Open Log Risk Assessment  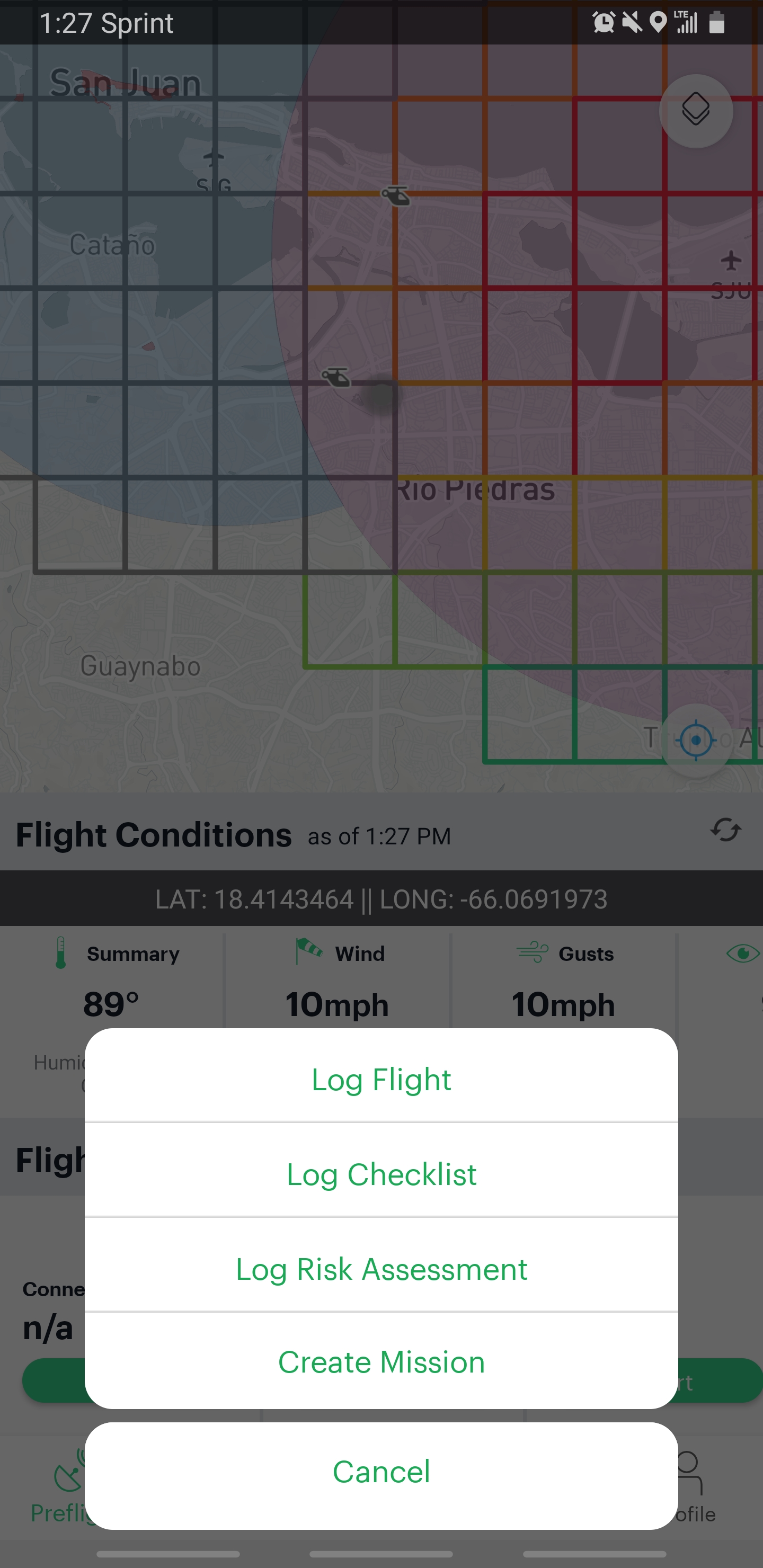pyautogui.click(x=381, y=1269)
